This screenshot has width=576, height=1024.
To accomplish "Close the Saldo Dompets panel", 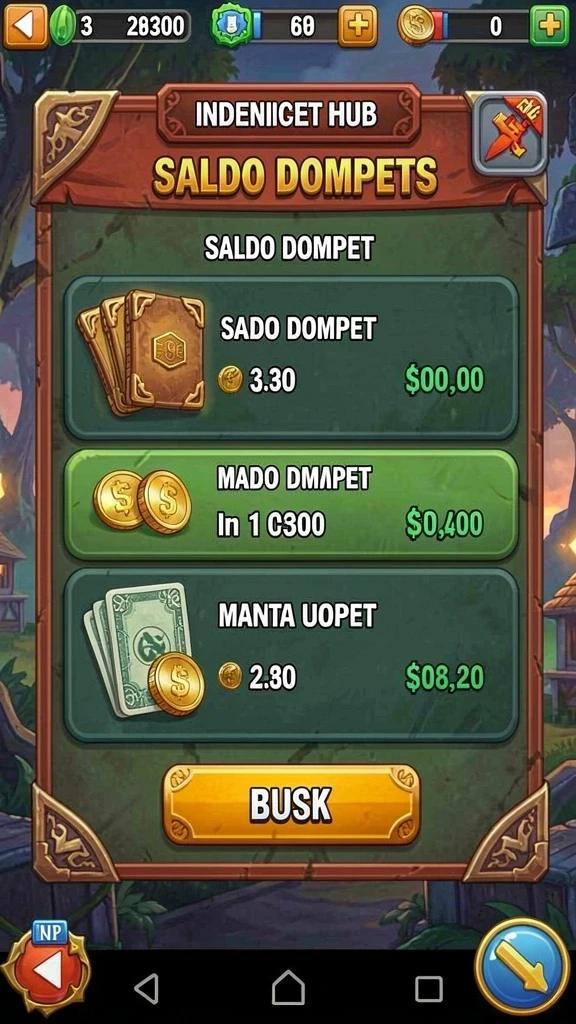I will tap(509, 133).
